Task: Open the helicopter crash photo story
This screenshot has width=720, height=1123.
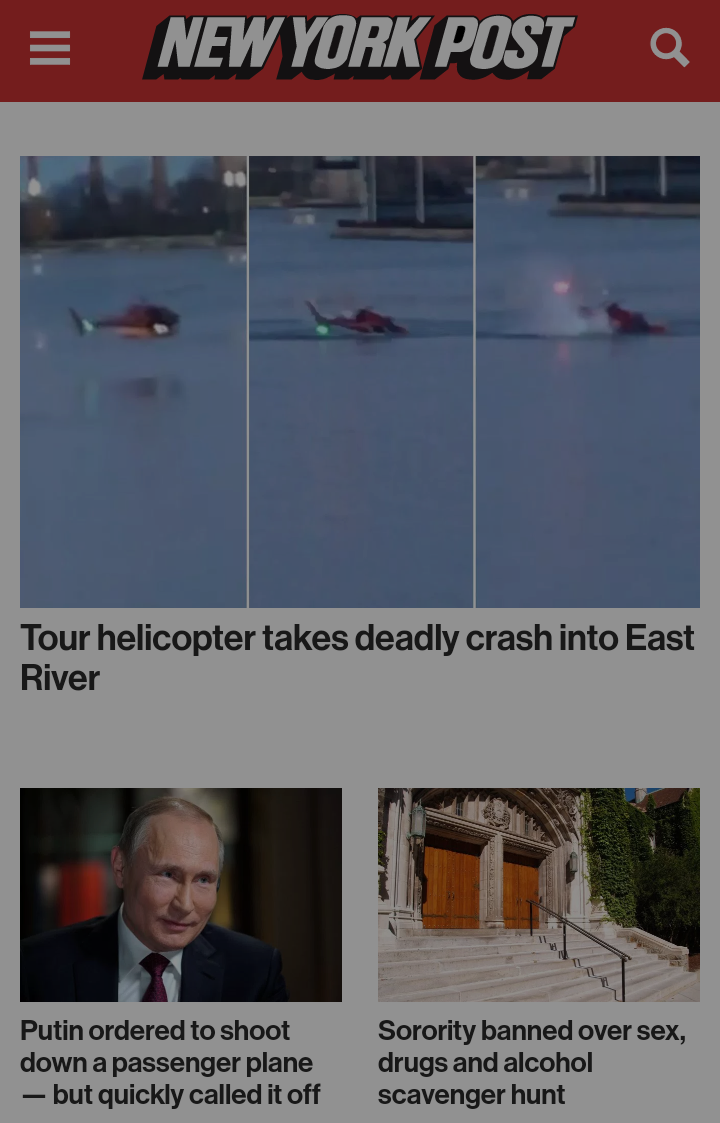Action: pos(360,381)
